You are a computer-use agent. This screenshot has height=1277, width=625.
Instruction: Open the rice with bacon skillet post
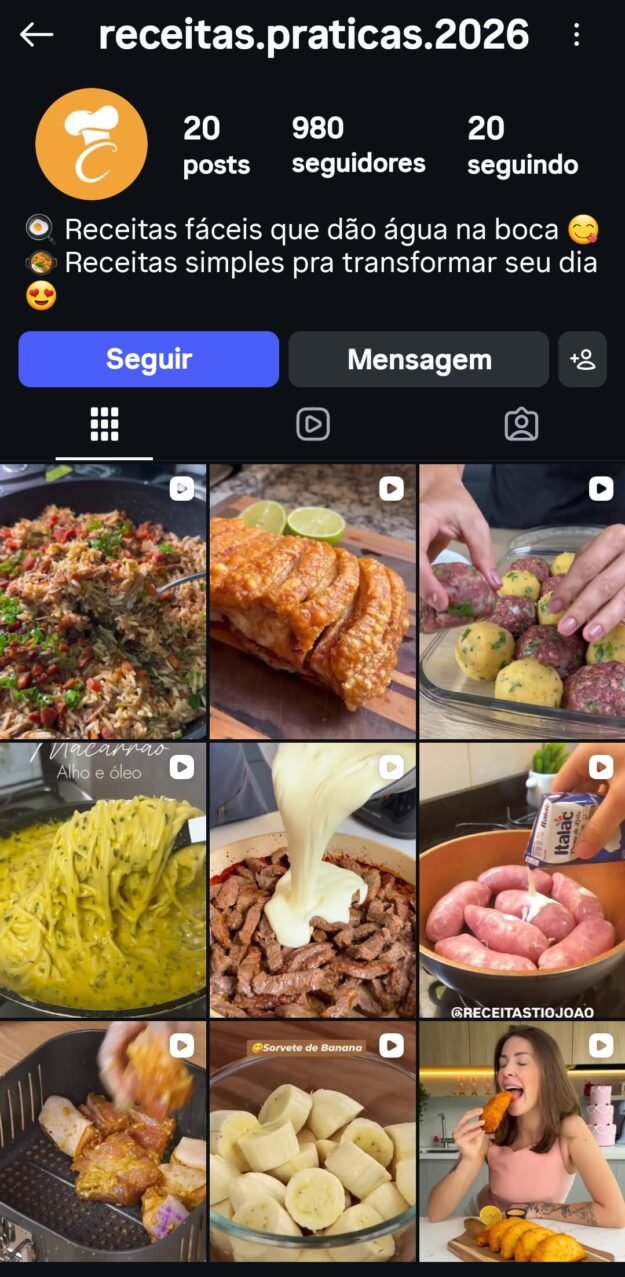[103, 601]
